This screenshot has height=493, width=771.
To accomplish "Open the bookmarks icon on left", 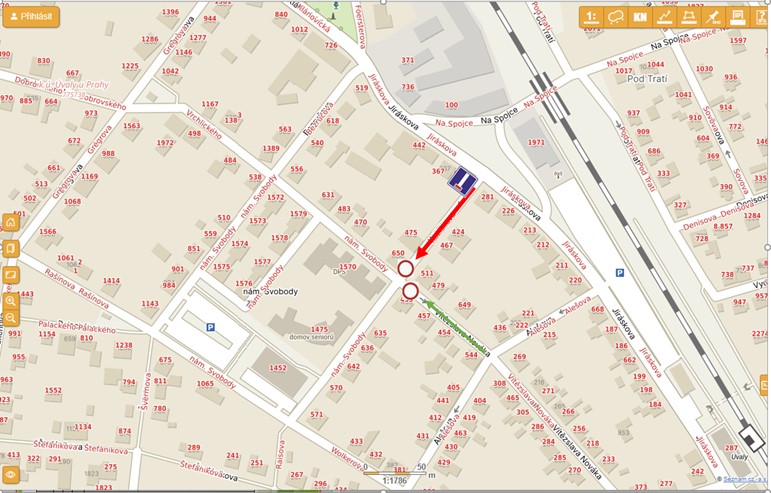I will pos(11,248).
